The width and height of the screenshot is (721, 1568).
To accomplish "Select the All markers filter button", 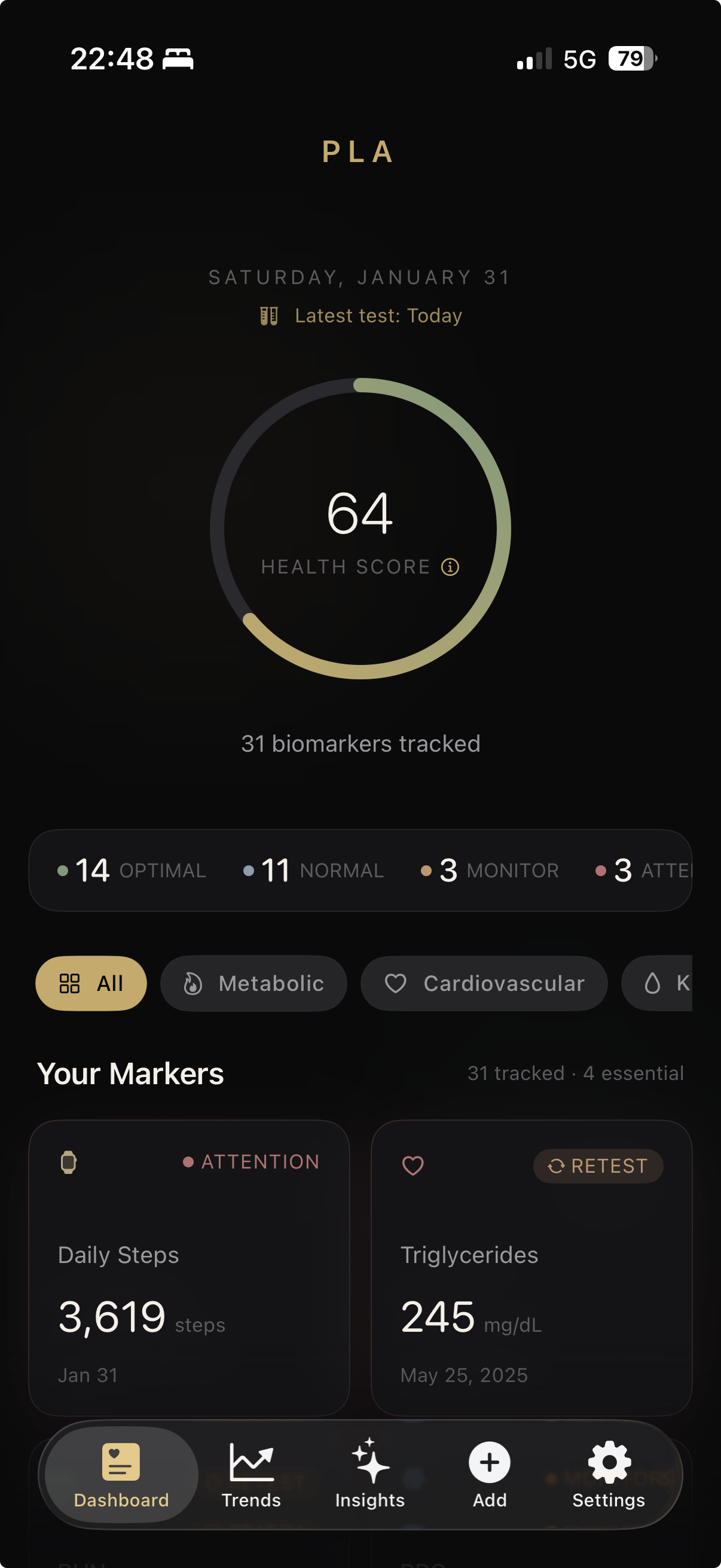I will point(91,983).
